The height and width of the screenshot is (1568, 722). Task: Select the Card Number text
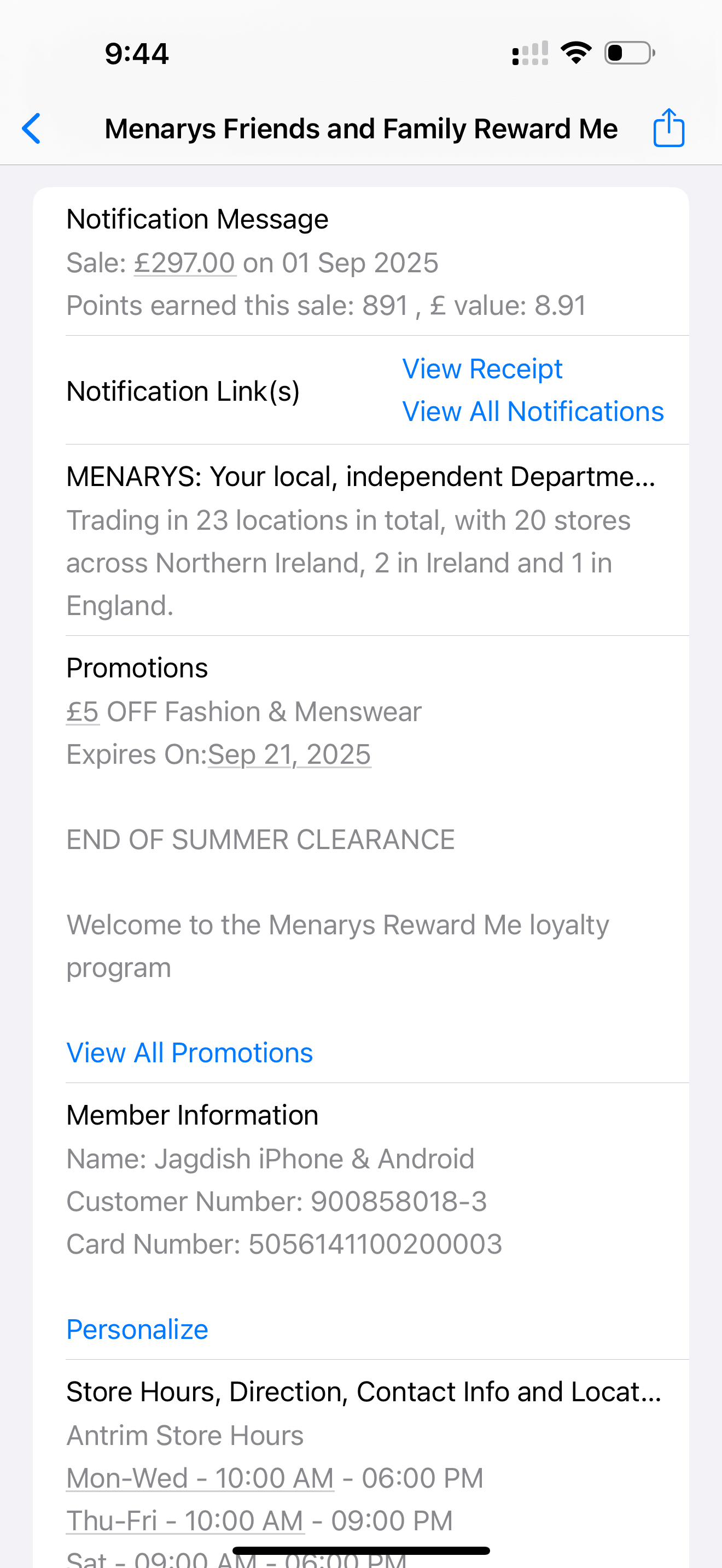(x=284, y=1244)
